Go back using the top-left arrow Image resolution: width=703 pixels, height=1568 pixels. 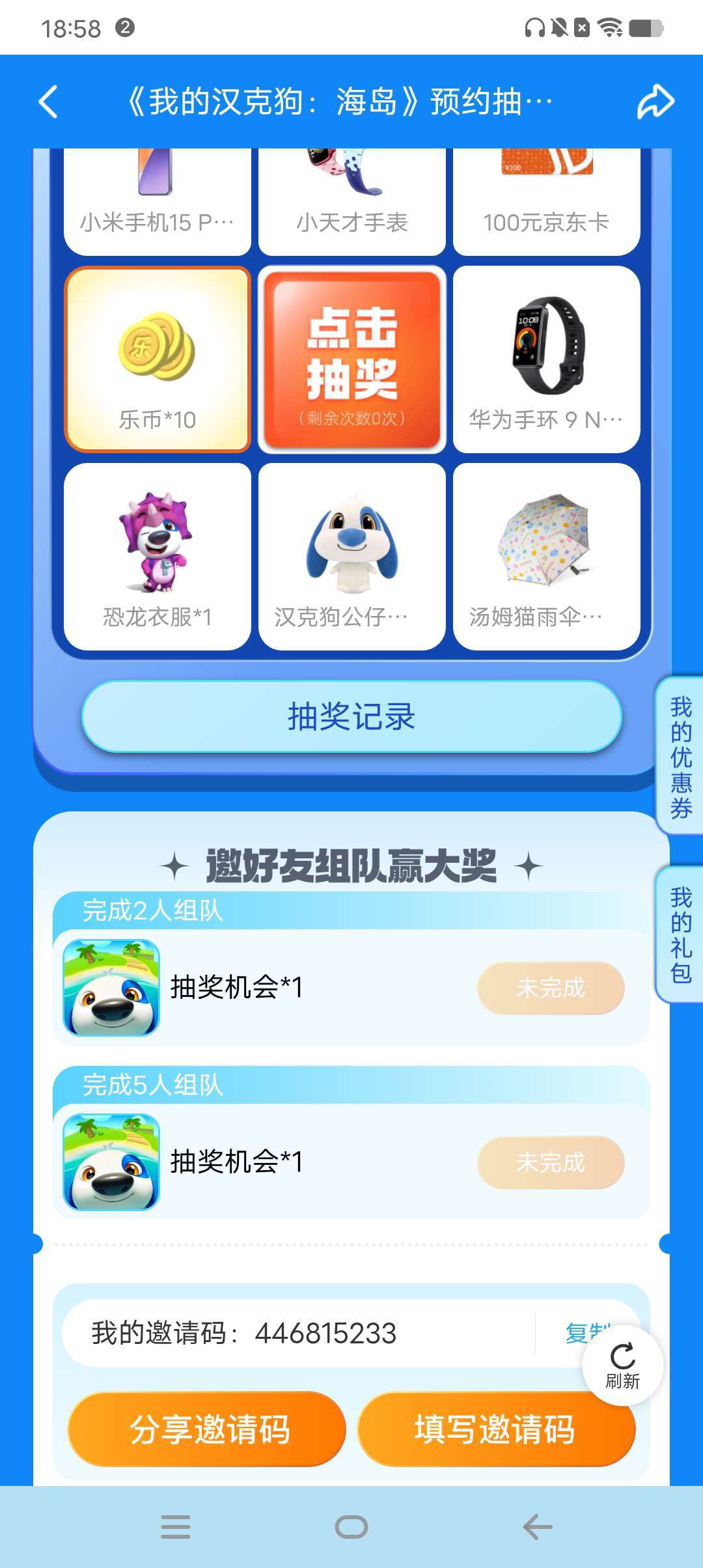click(x=48, y=102)
